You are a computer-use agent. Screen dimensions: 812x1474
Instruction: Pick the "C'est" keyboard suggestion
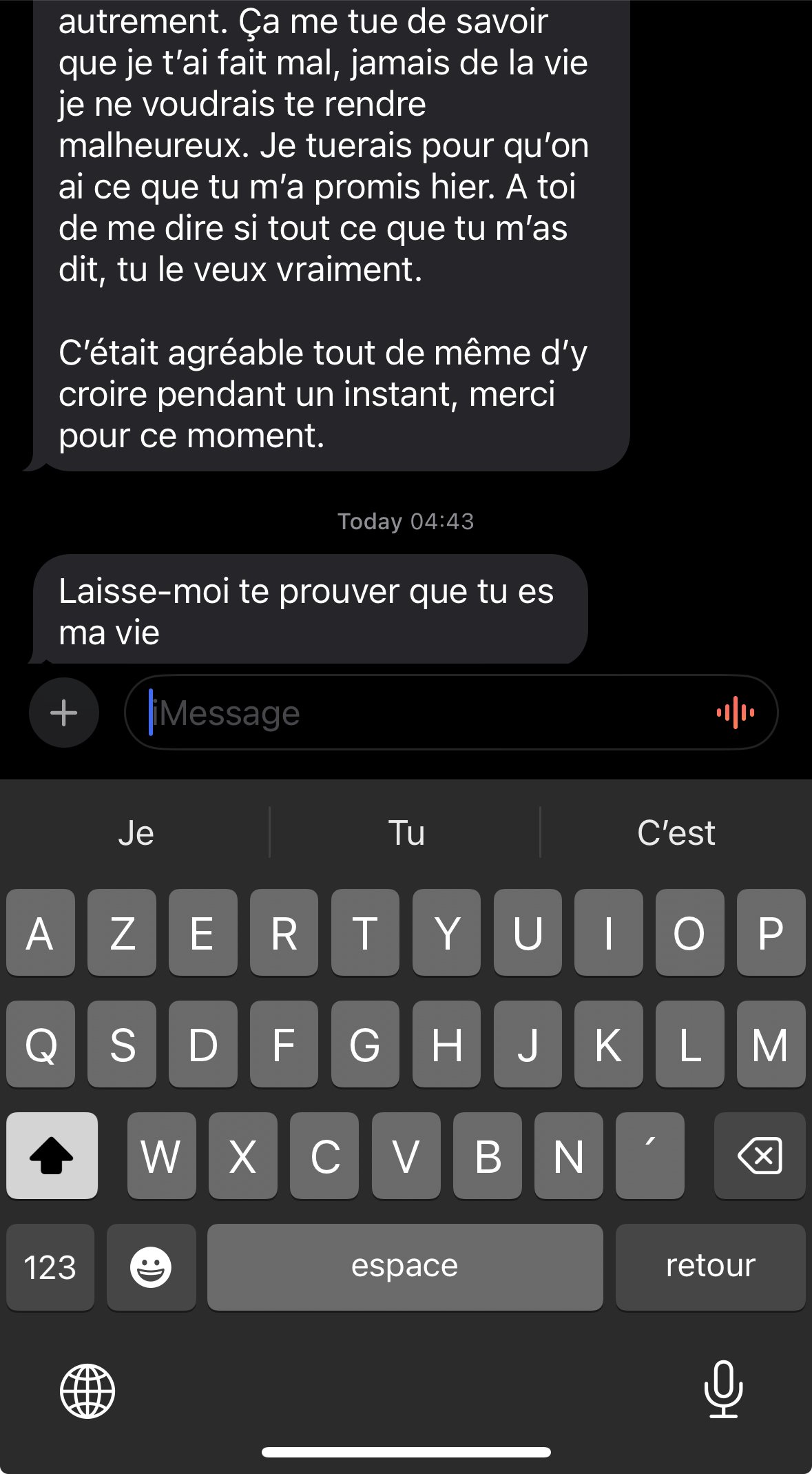pyautogui.click(x=676, y=833)
